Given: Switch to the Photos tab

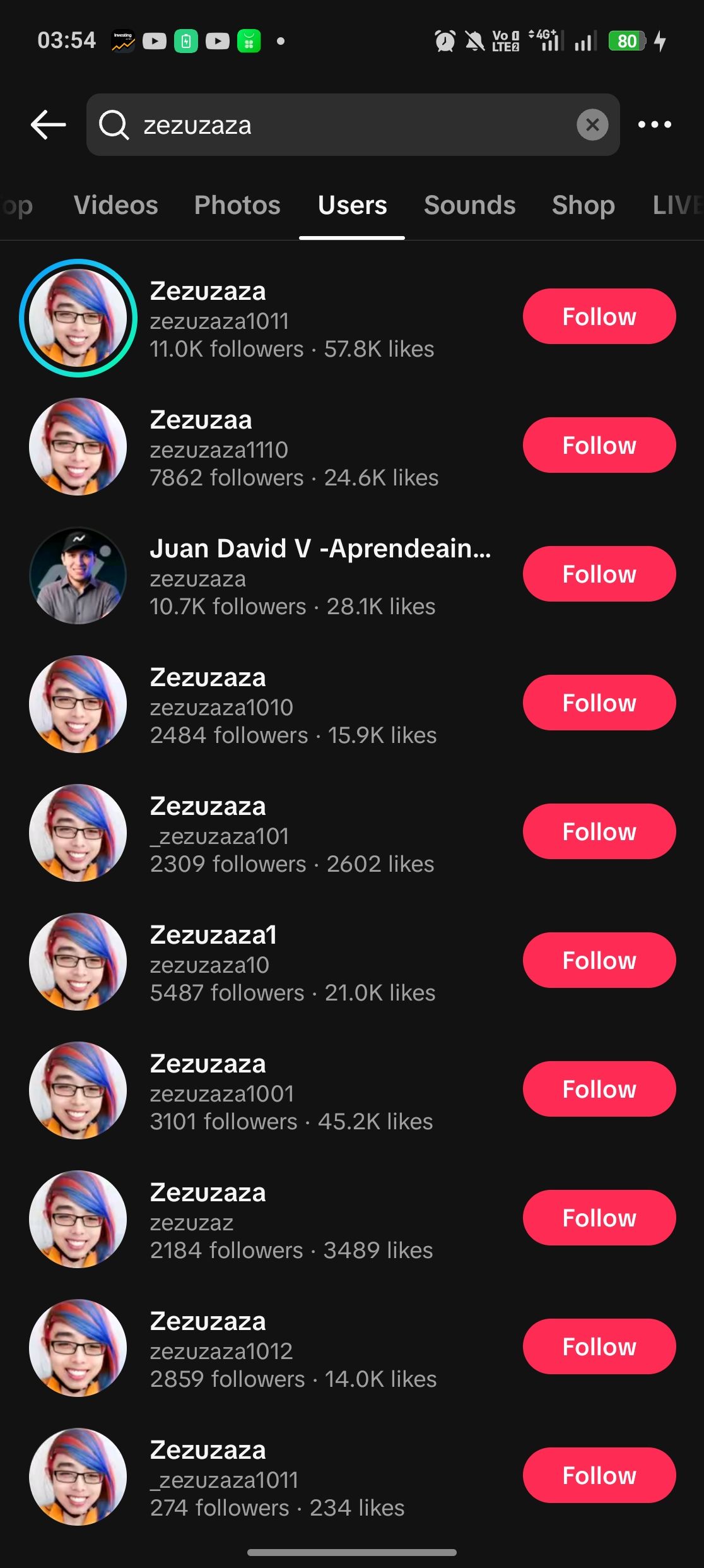Looking at the screenshot, I should 237,205.
